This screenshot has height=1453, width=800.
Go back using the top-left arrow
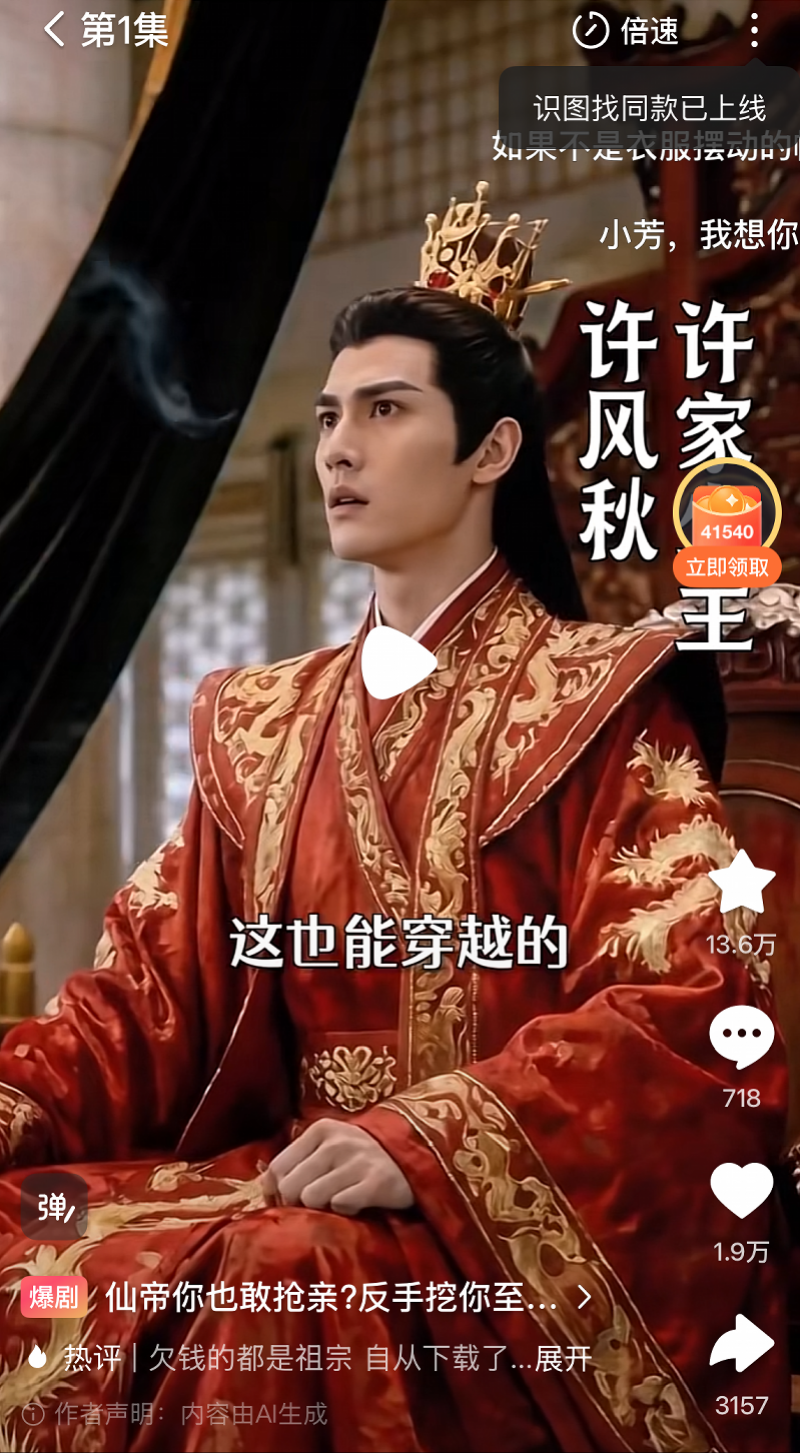click(54, 30)
